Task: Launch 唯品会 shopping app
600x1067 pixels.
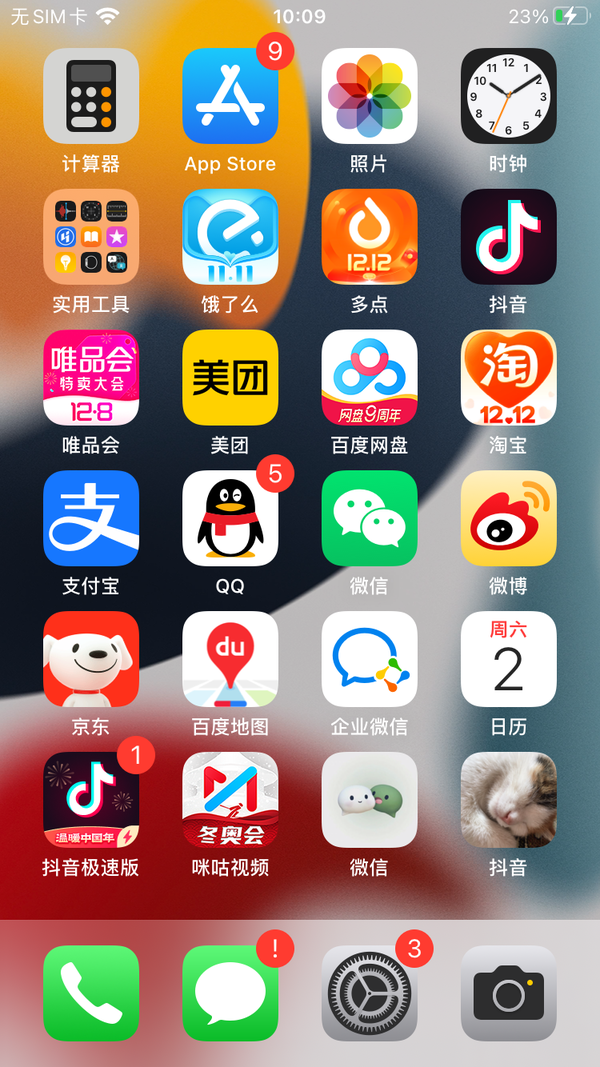Action: [x=91, y=378]
